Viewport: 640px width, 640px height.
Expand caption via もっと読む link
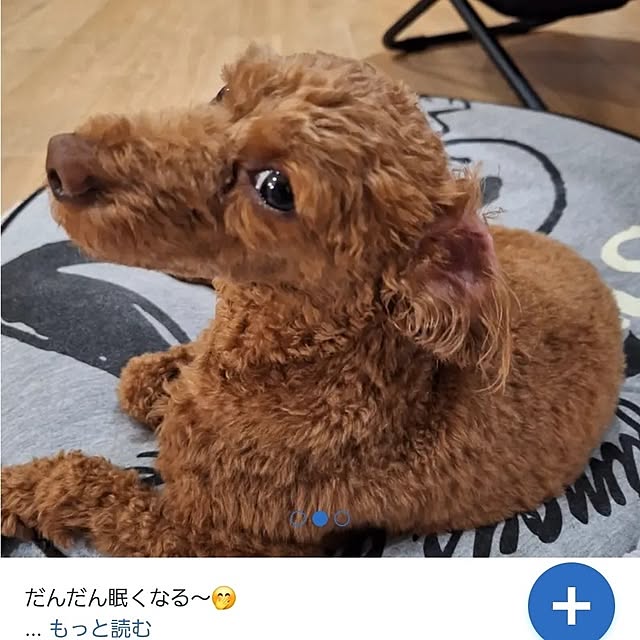[100, 628]
